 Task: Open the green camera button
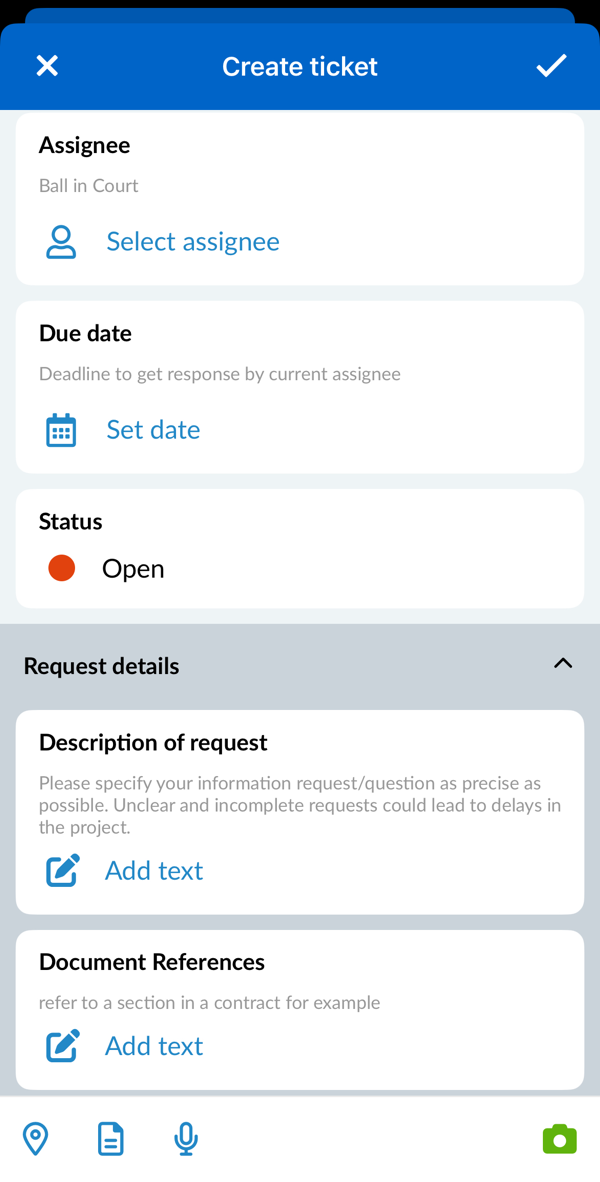559,1139
